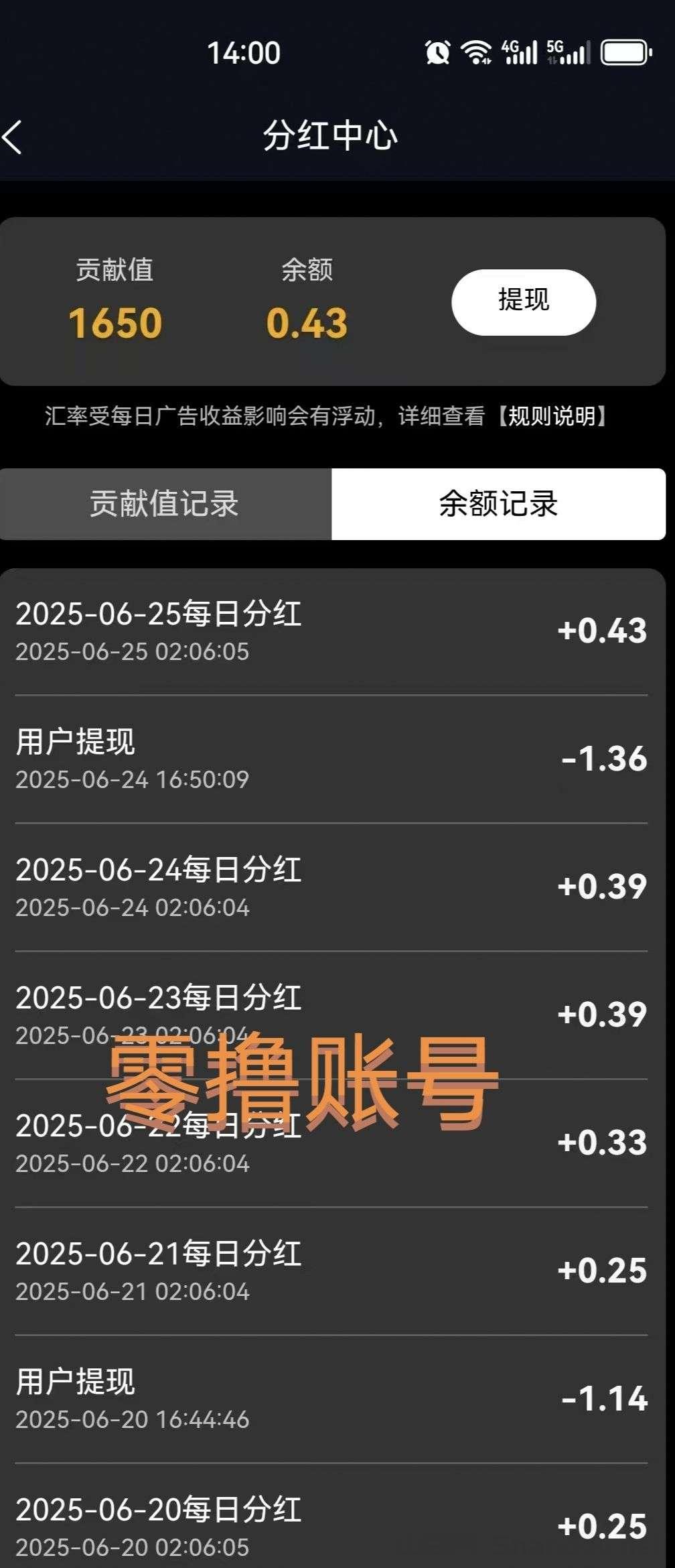Open the 规则说明 rules link
This screenshot has width=675, height=1568.
coord(552,417)
